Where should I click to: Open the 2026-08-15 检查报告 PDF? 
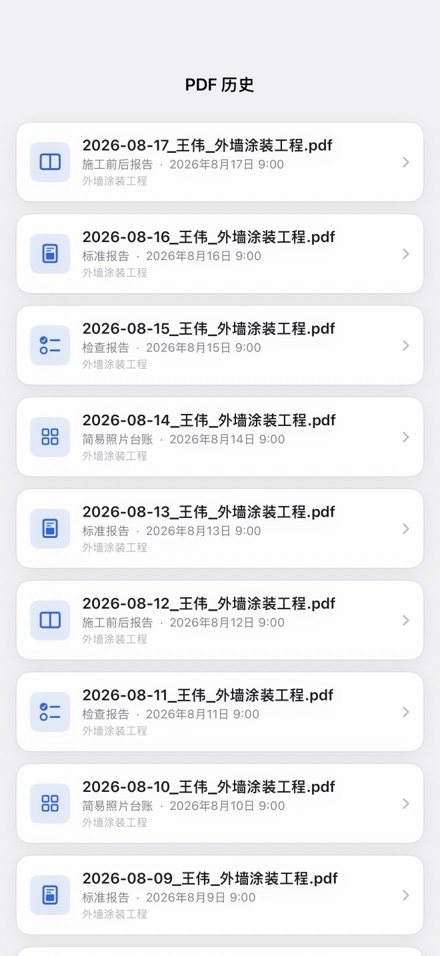click(220, 345)
